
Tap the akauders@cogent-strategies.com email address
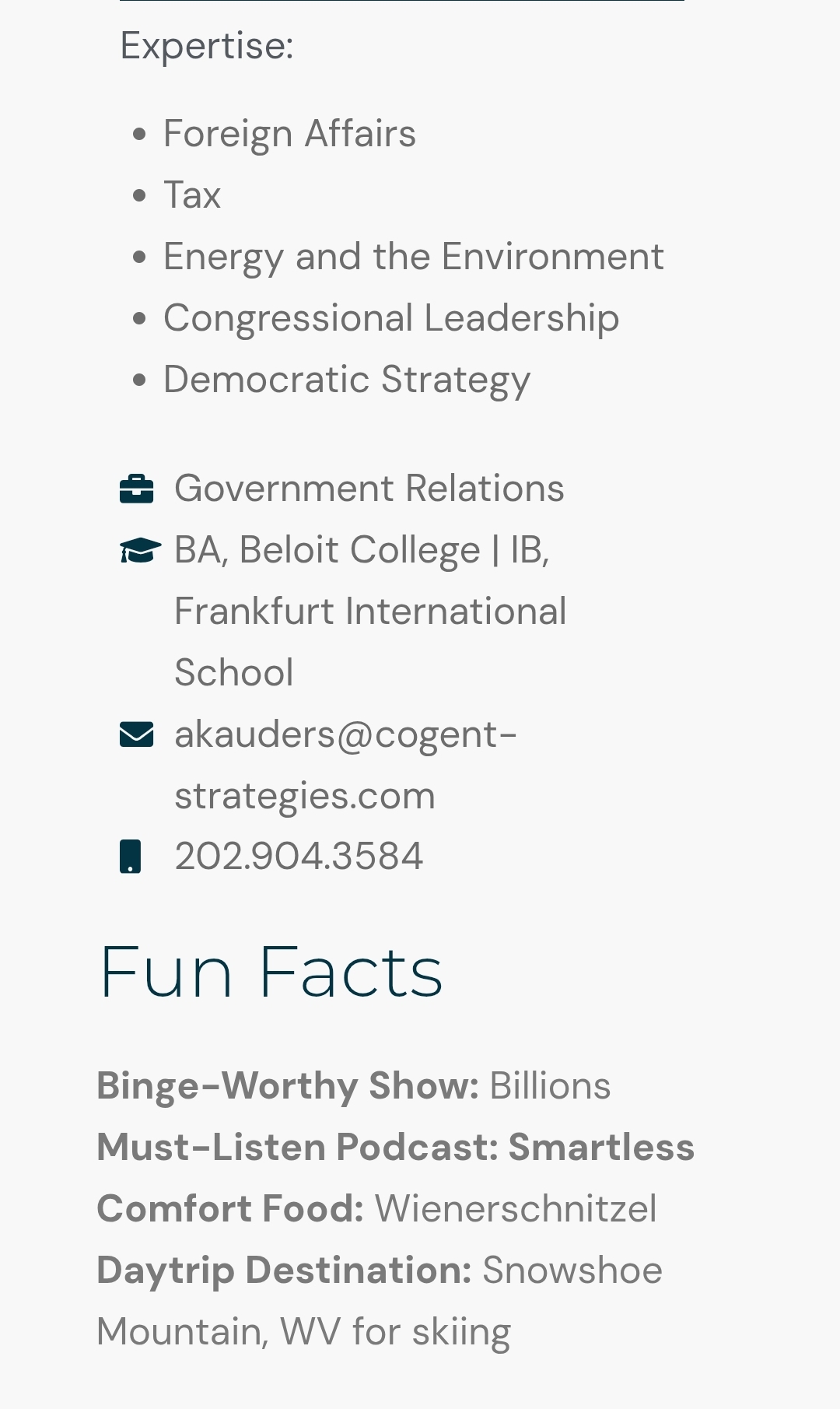pos(345,765)
